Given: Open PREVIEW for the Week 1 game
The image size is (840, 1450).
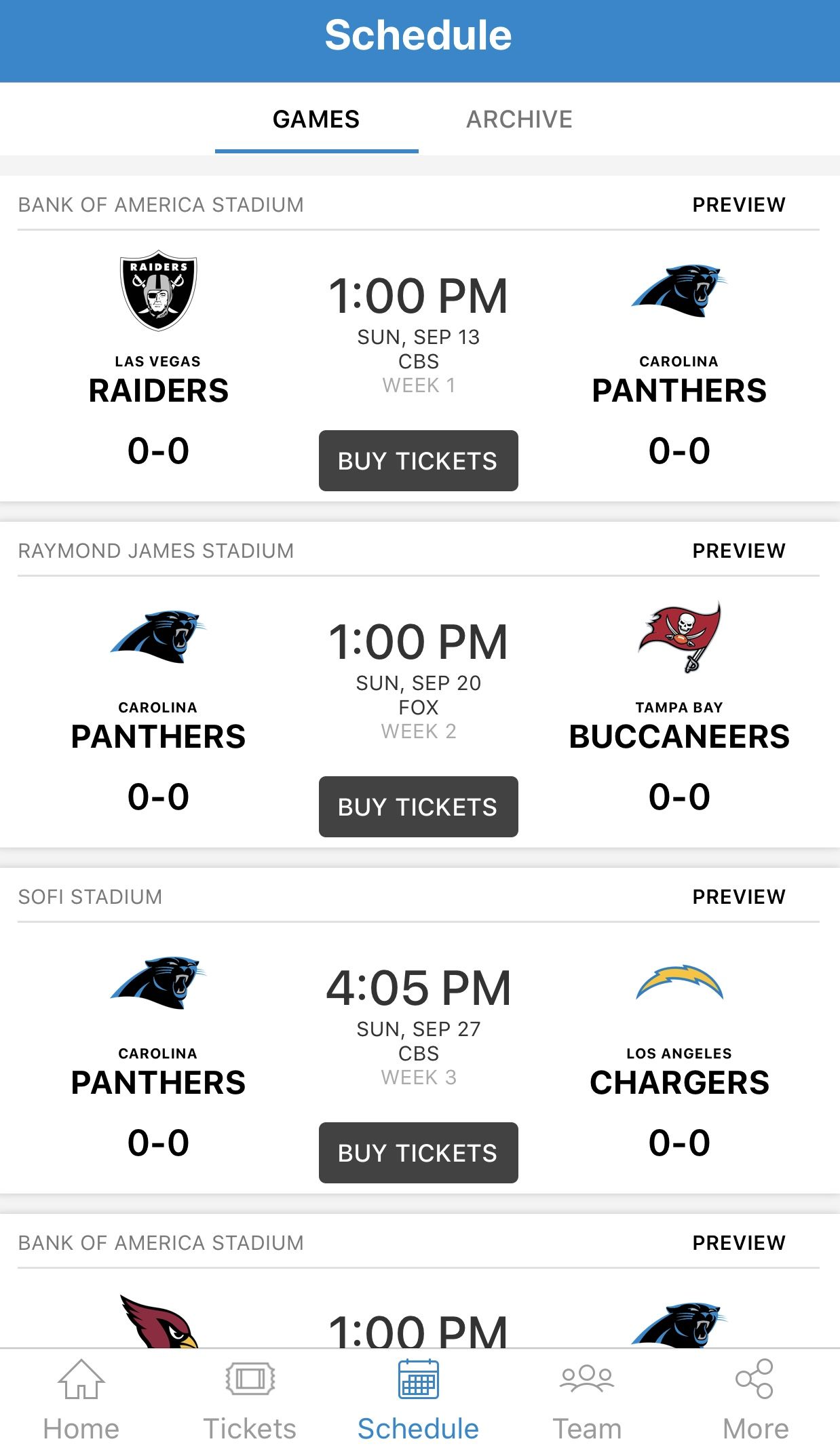Looking at the screenshot, I should pyautogui.click(x=739, y=204).
